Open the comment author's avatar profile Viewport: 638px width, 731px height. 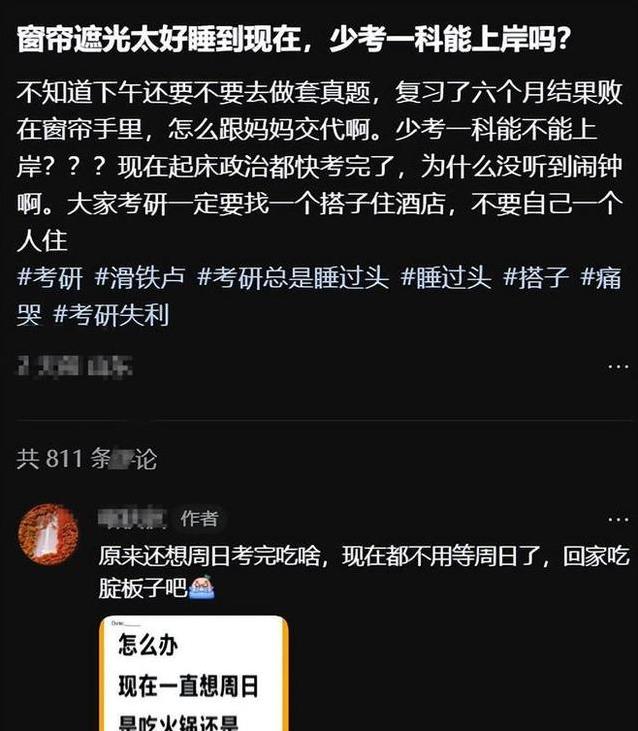49,534
